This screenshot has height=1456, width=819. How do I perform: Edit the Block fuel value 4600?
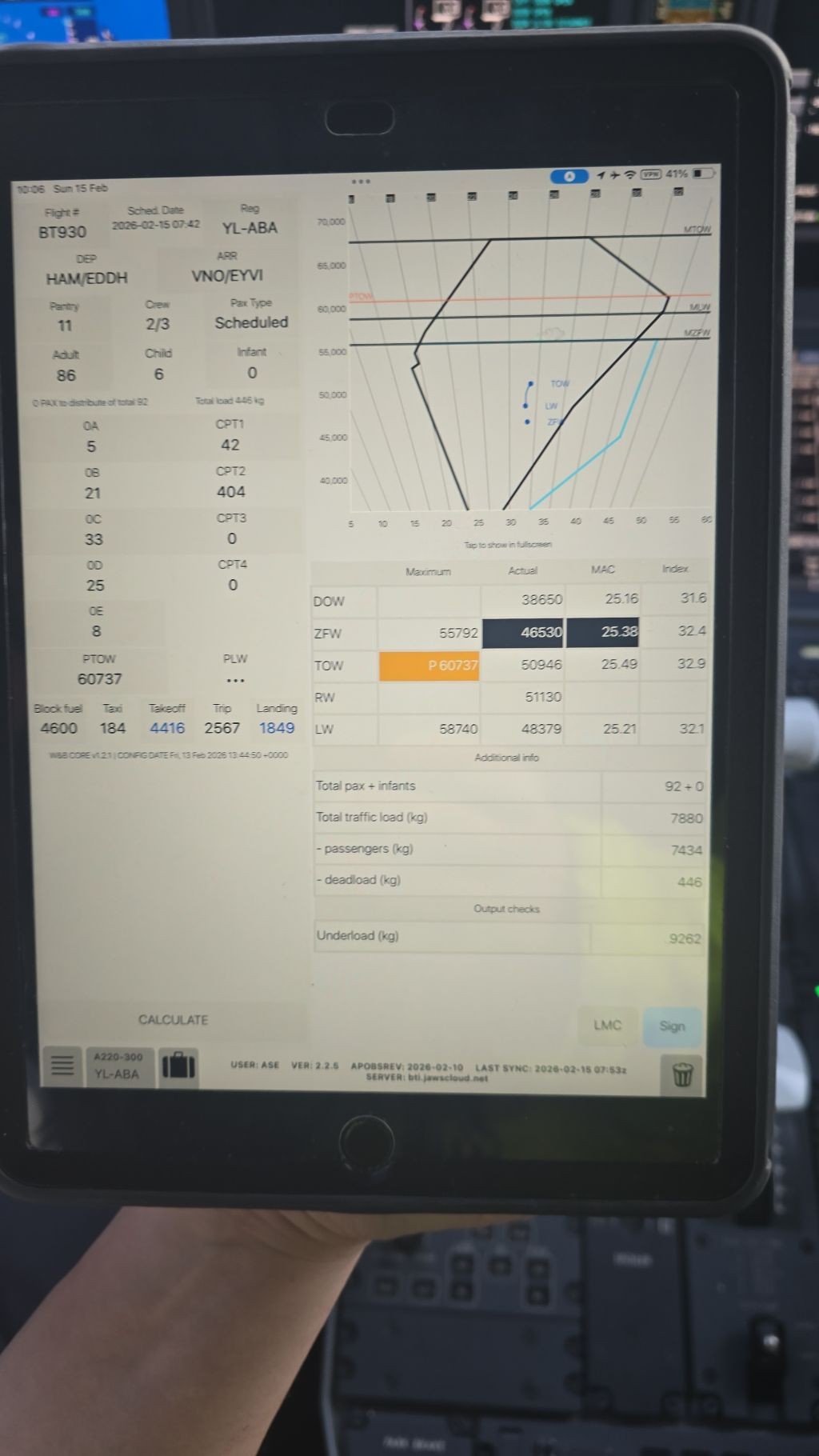(58, 728)
